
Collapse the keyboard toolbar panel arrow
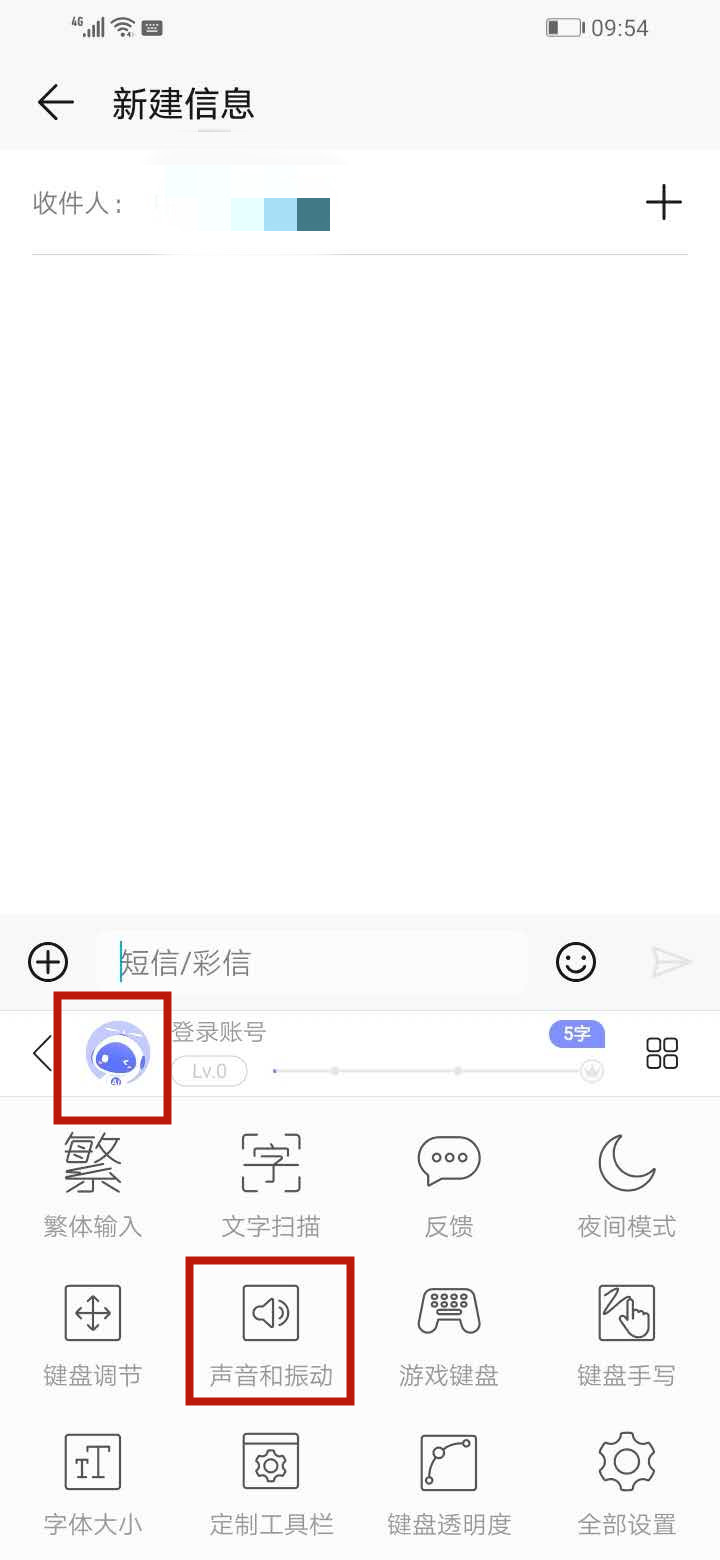pos(42,1053)
